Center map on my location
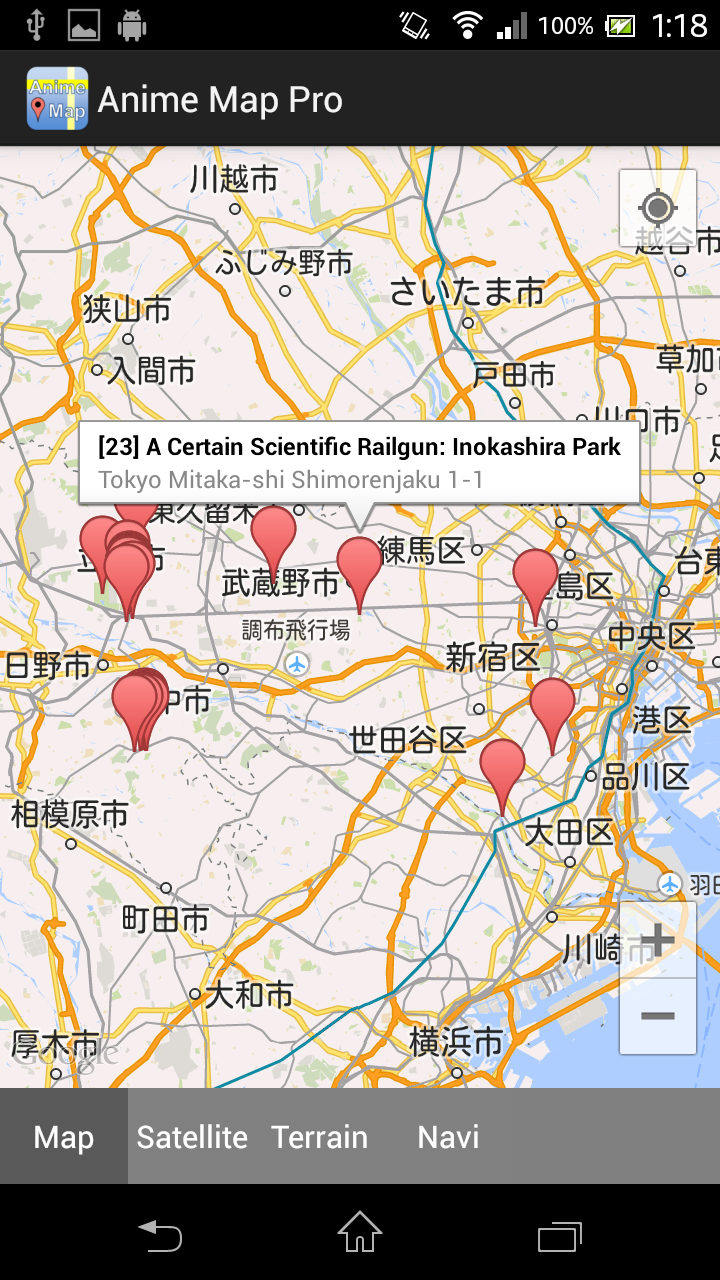This screenshot has height=1280, width=720. 657,209
